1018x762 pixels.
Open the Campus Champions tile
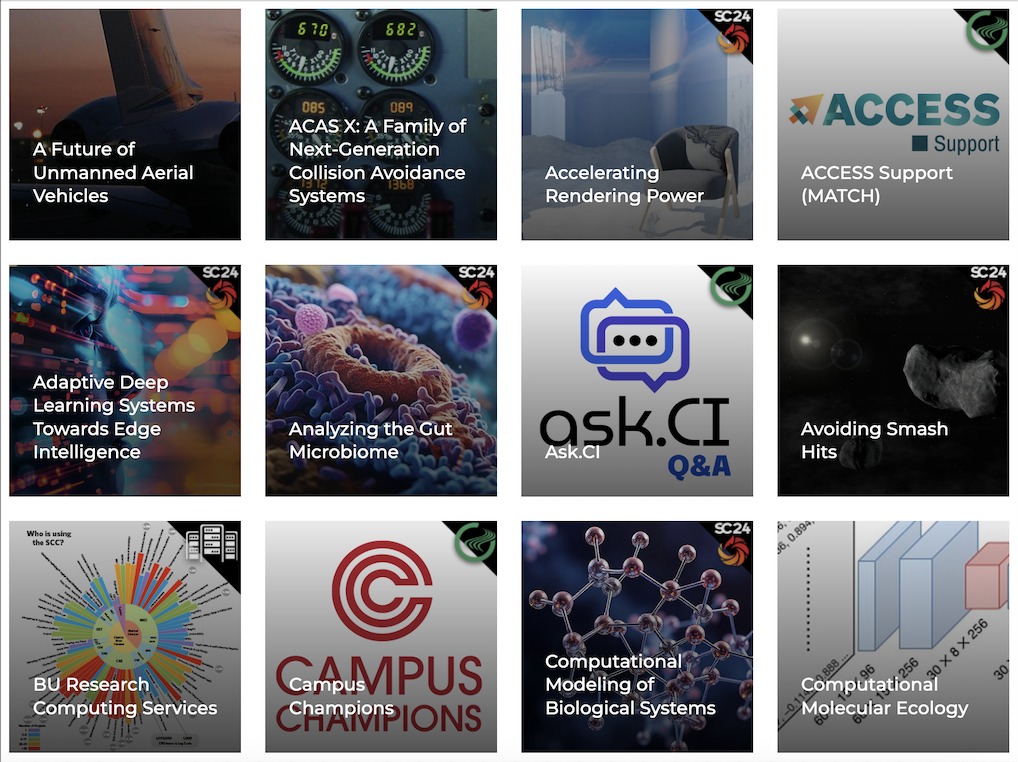(x=381, y=637)
